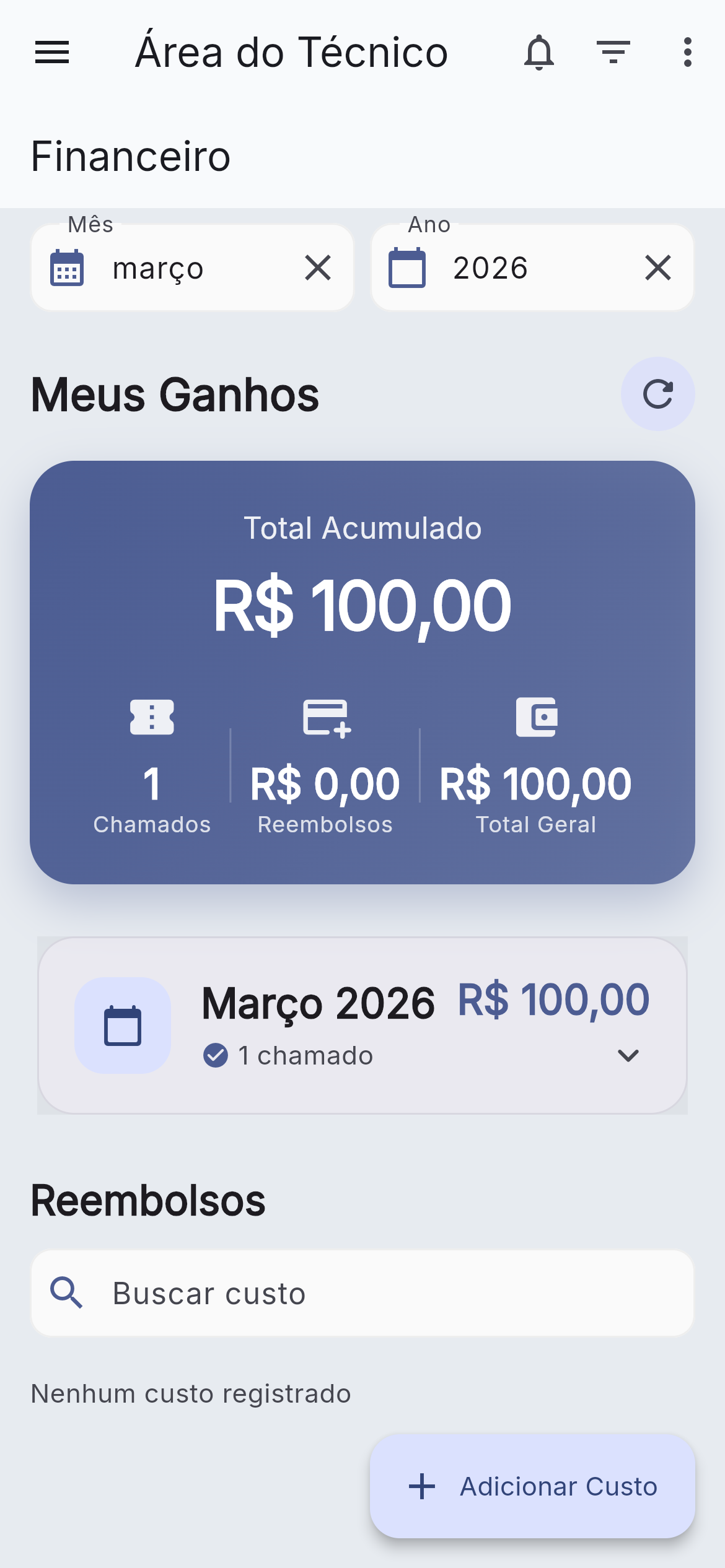Open the filter options

point(613,53)
